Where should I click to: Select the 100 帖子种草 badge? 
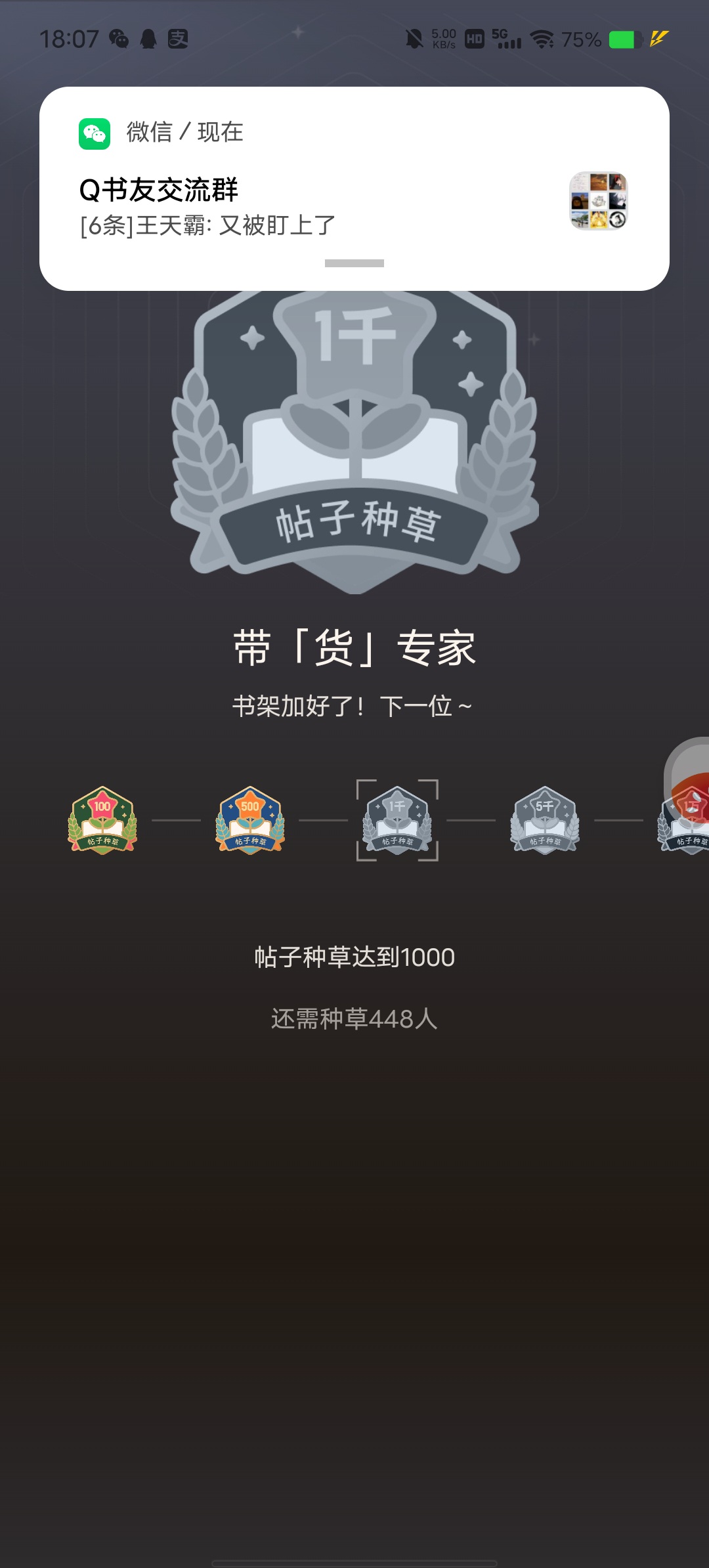pos(102,820)
